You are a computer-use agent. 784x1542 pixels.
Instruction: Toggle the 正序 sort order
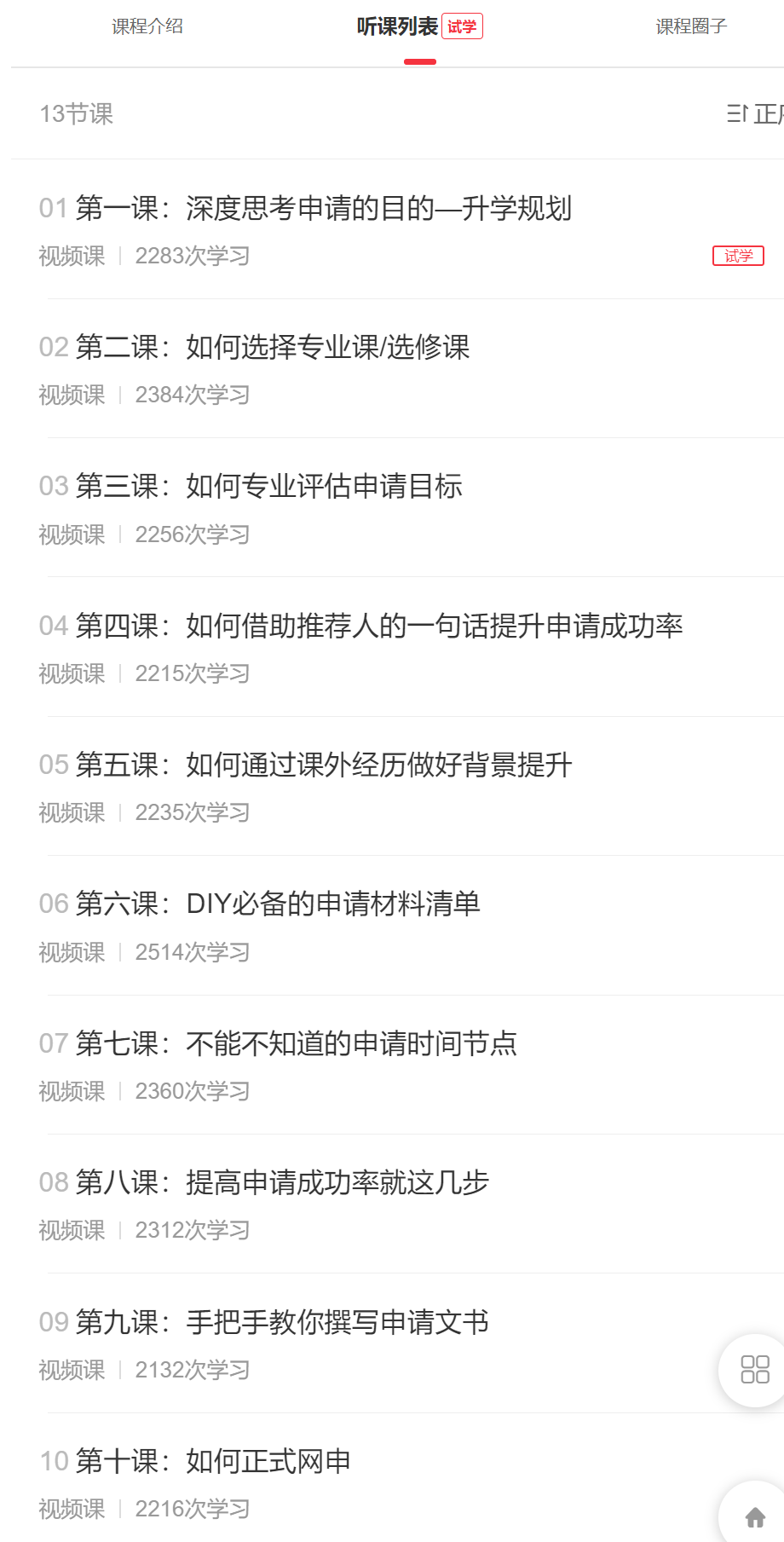pyautogui.click(x=755, y=113)
